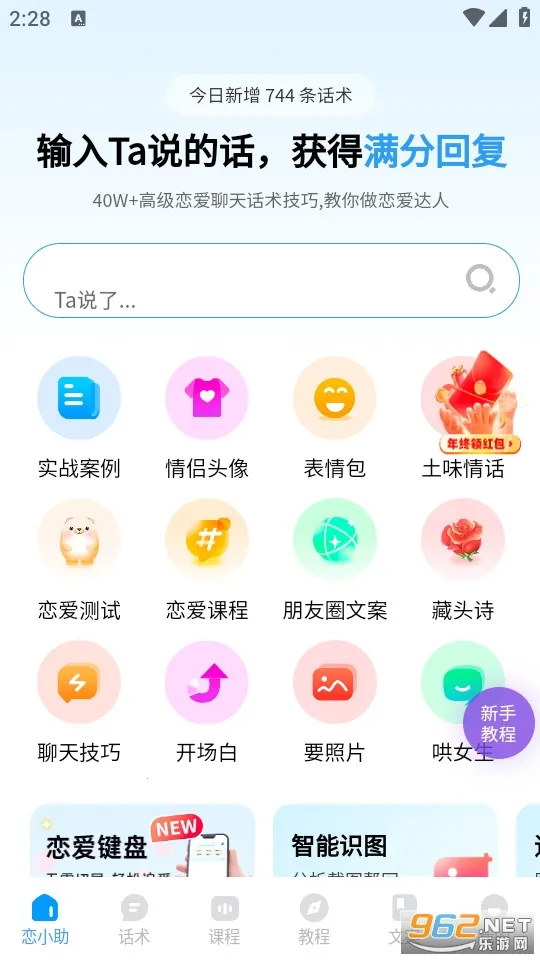Open 情侣头像
The height and width of the screenshot is (960, 540).
(207, 418)
